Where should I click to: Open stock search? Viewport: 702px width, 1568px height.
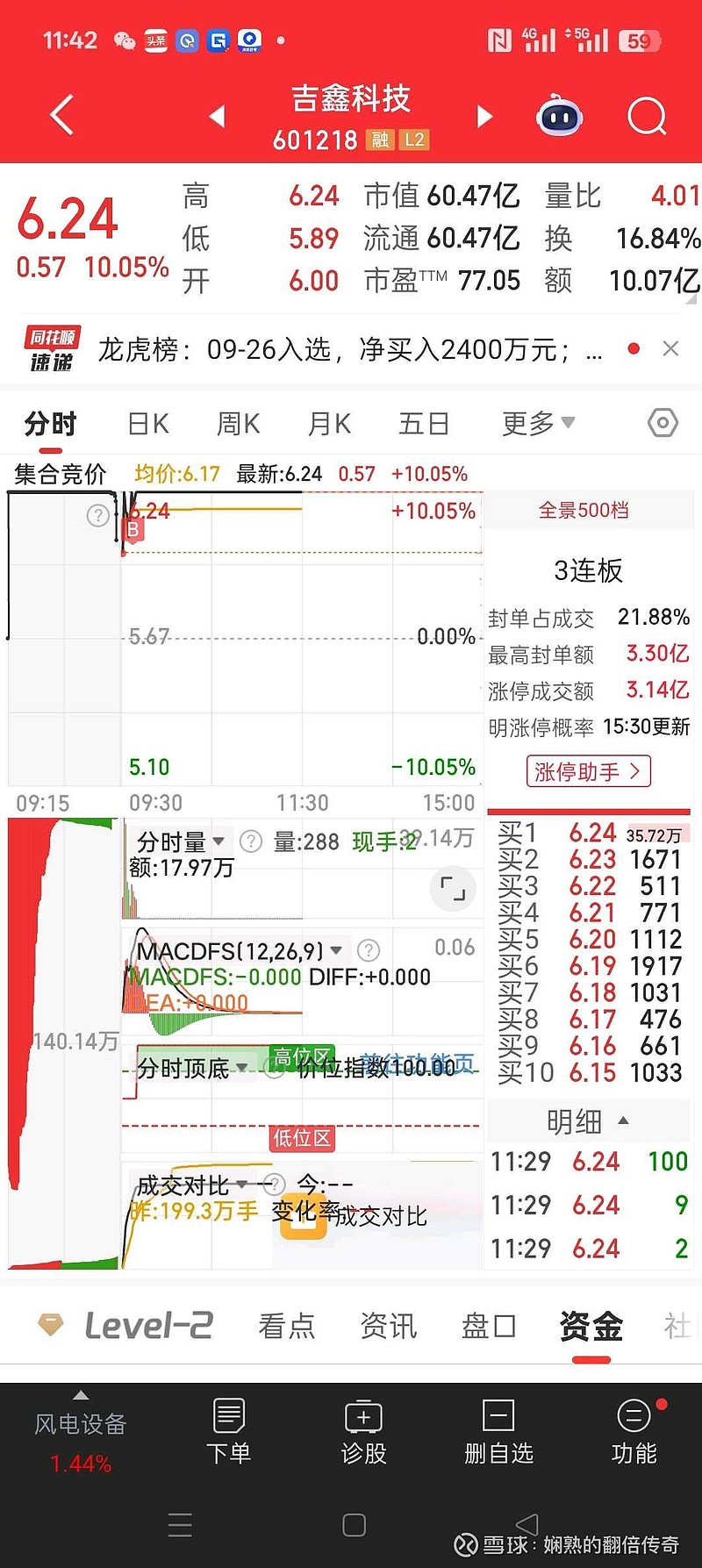pos(647,116)
